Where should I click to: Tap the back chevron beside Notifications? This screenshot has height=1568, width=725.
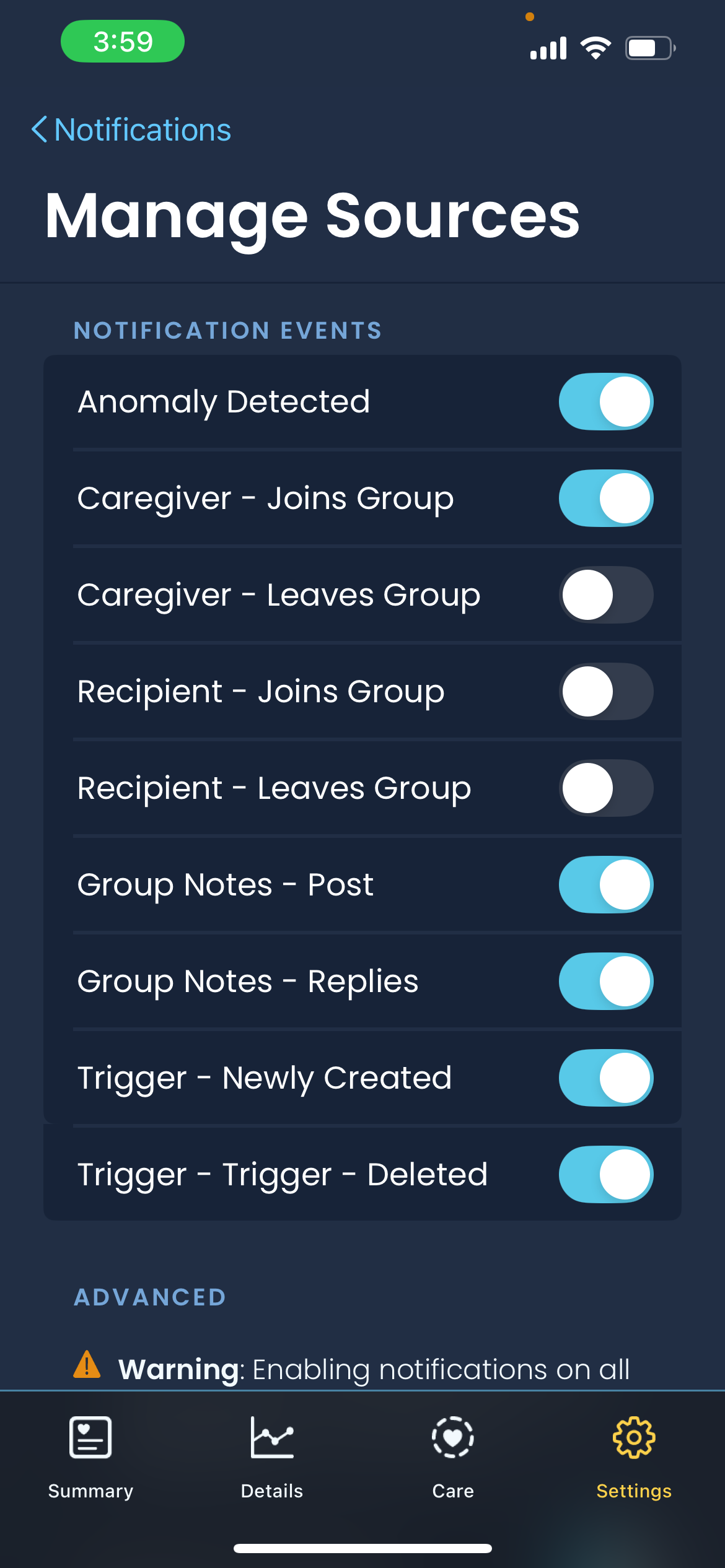tap(40, 129)
